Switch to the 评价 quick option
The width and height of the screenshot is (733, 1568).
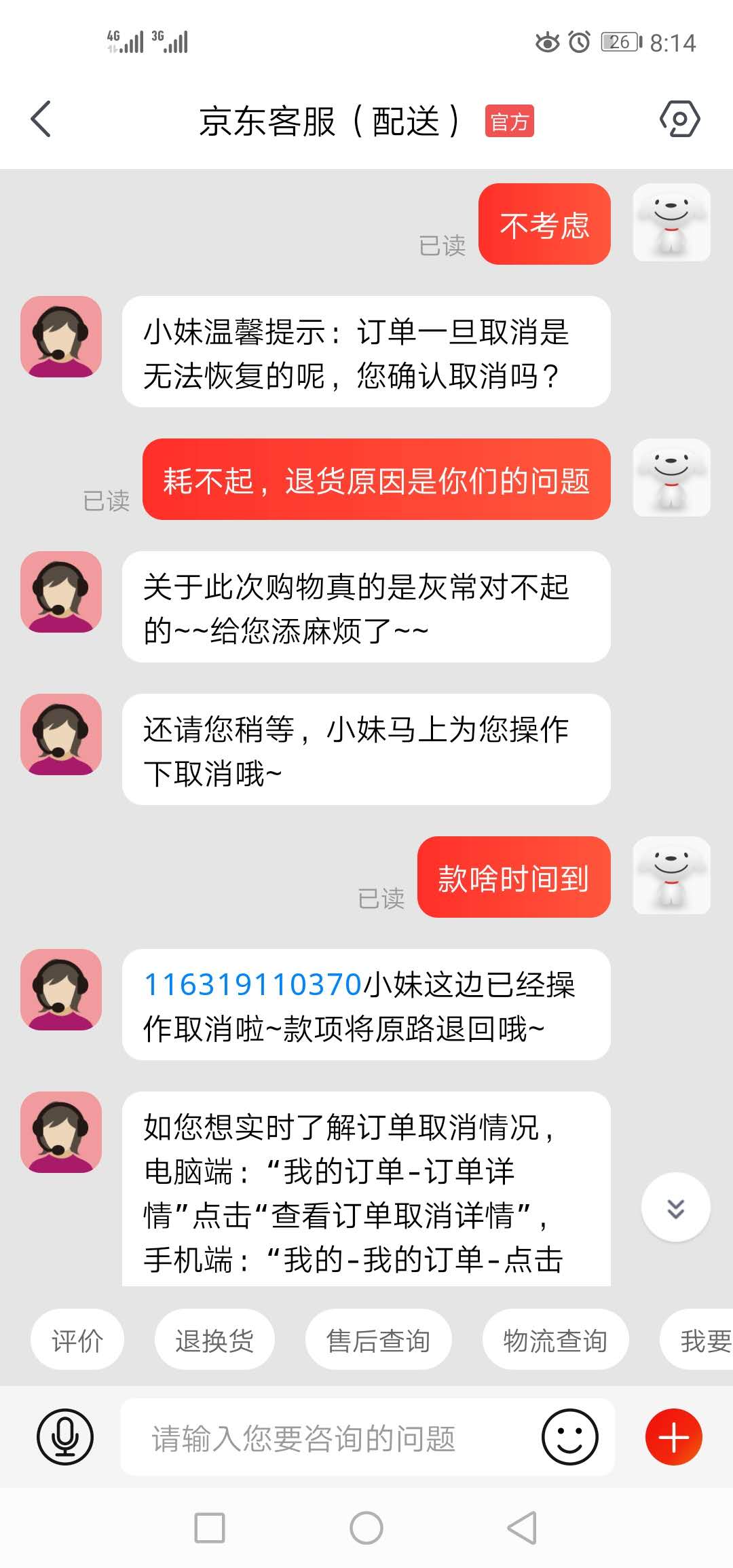coord(77,1339)
